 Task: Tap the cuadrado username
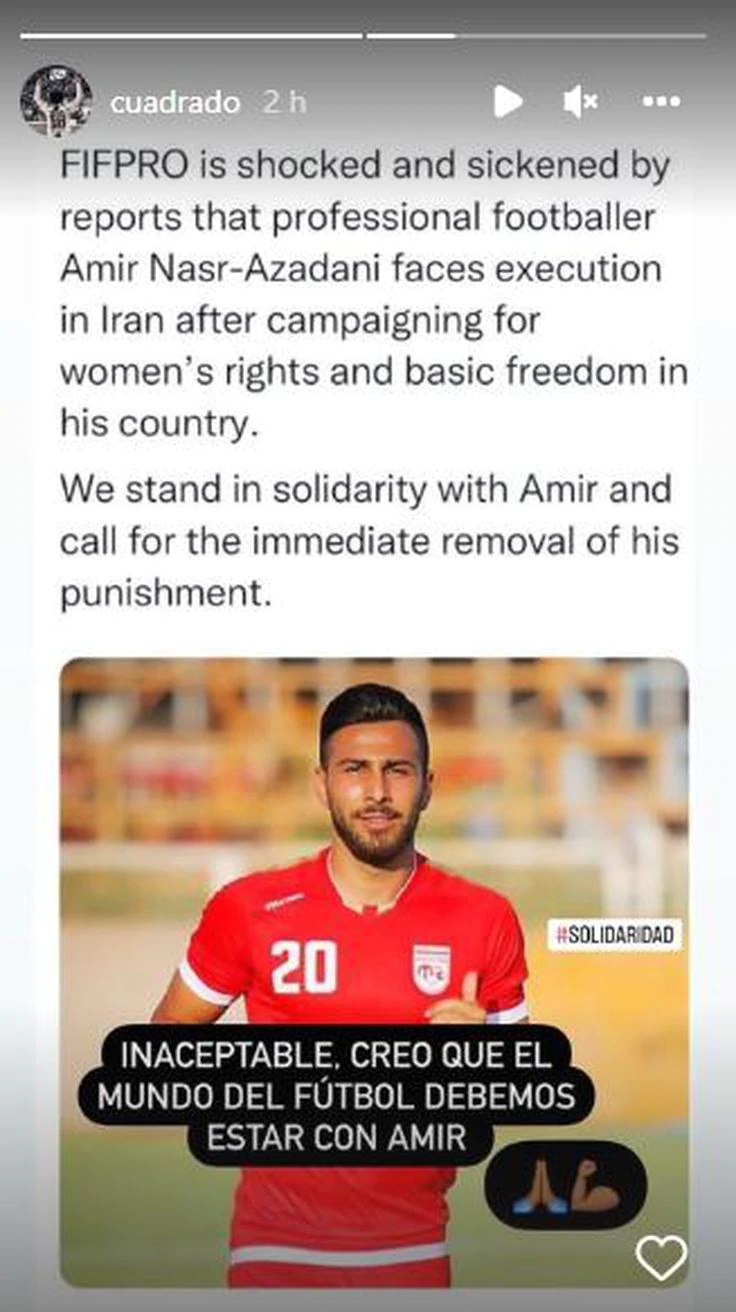(175, 102)
